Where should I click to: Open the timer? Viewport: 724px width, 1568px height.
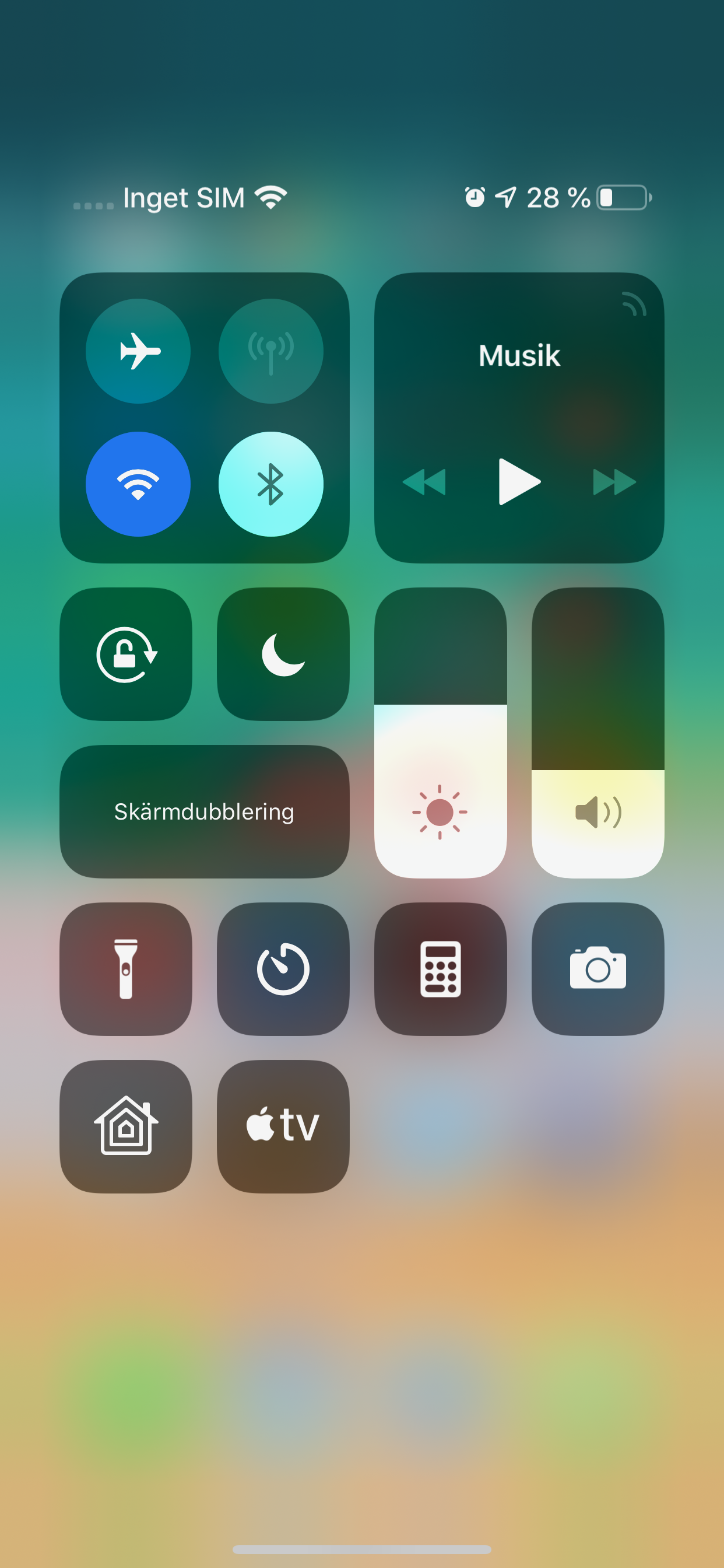point(283,969)
